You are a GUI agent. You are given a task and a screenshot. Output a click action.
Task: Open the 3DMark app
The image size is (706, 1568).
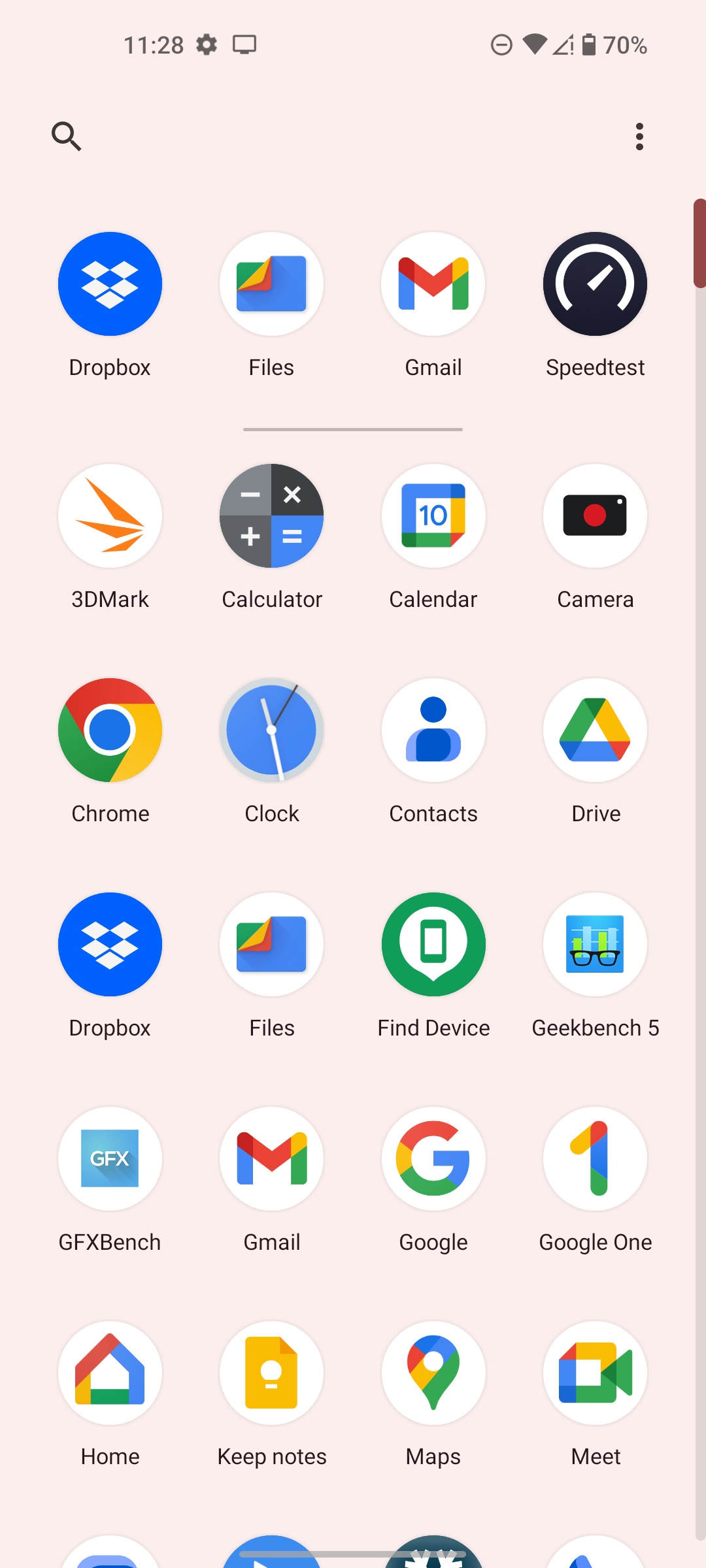click(x=110, y=515)
